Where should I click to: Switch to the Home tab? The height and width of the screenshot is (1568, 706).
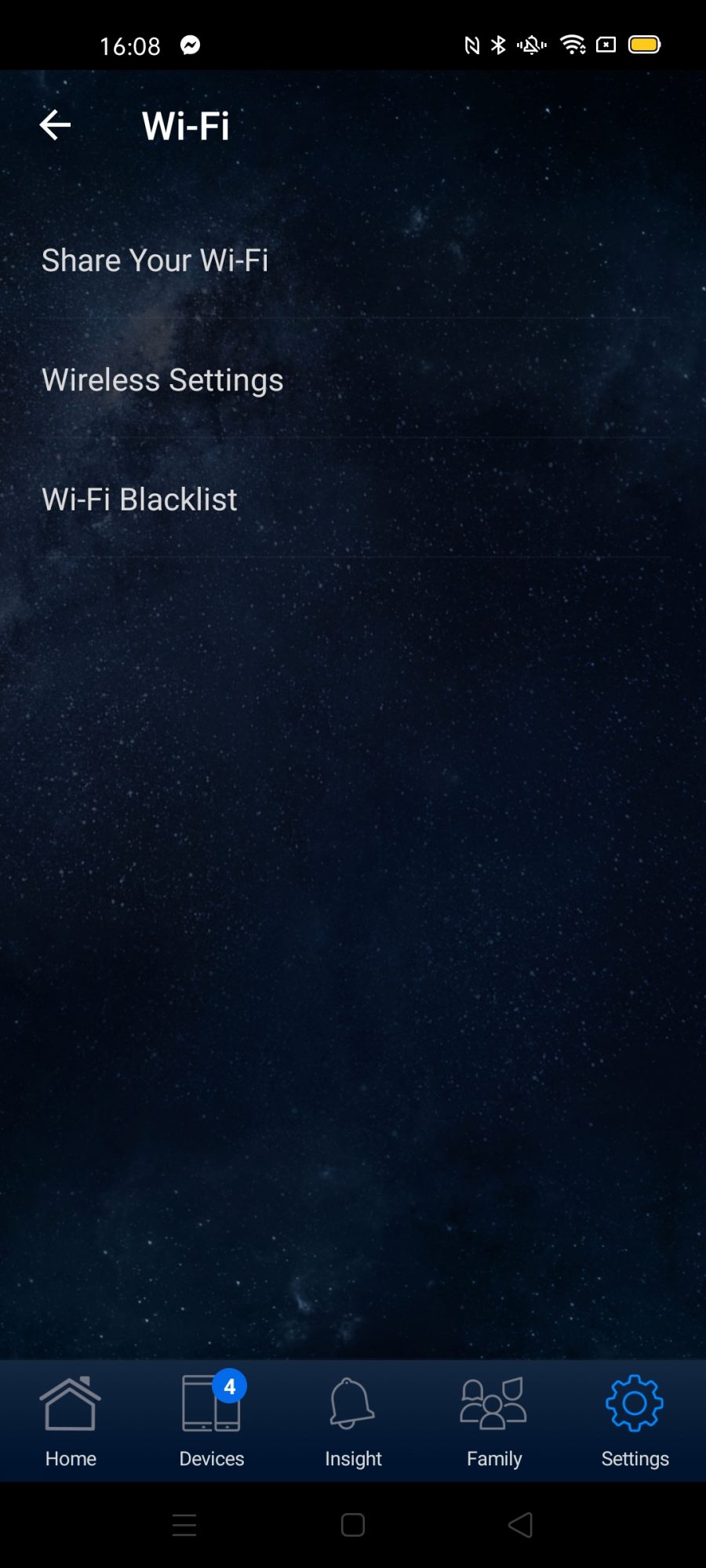[71, 1421]
